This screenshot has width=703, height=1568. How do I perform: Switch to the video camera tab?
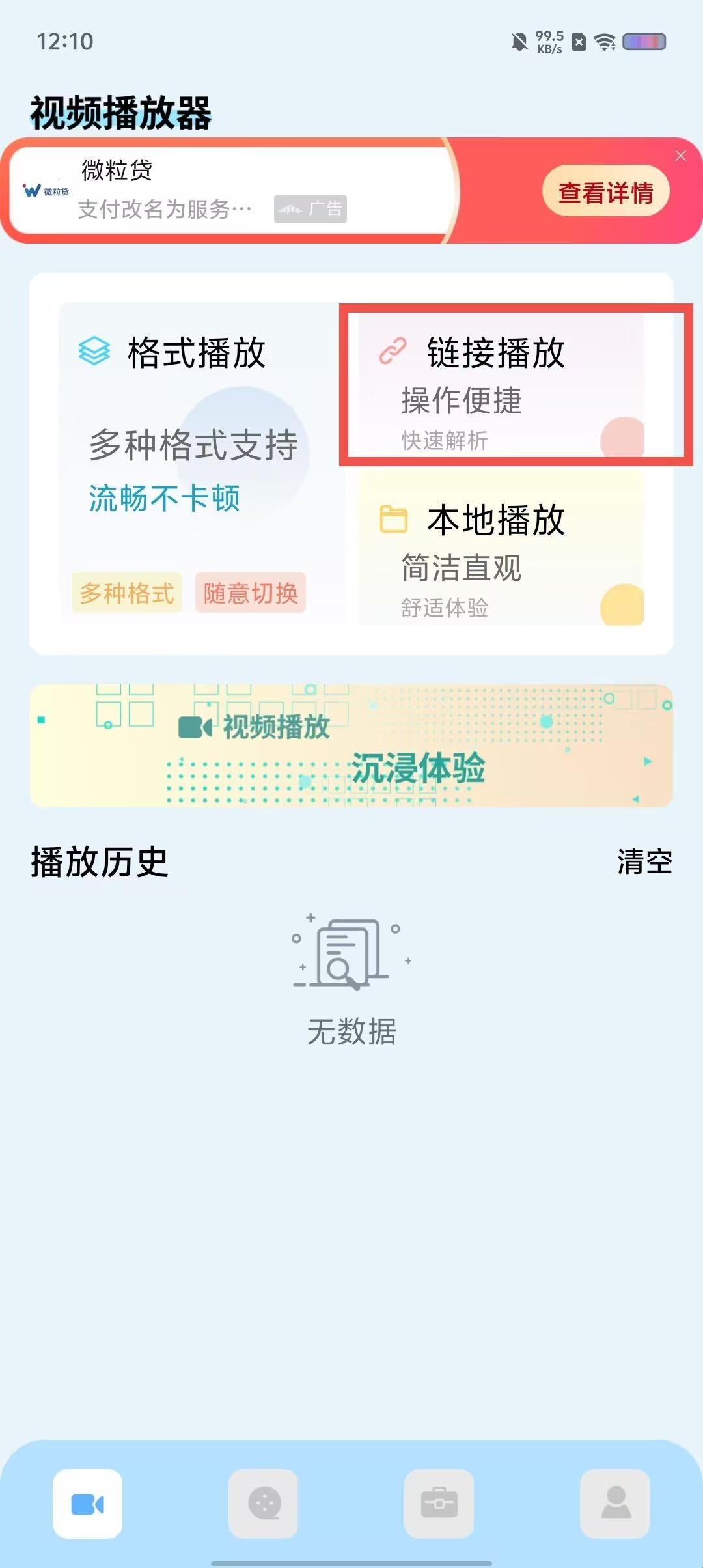pyautogui.click(x=88, y=1504)
